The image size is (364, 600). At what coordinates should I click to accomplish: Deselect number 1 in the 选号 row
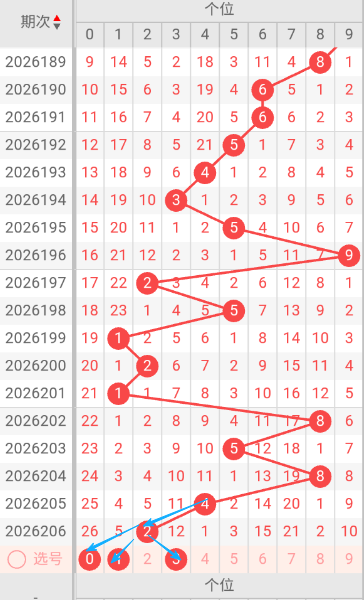[118, 559]
